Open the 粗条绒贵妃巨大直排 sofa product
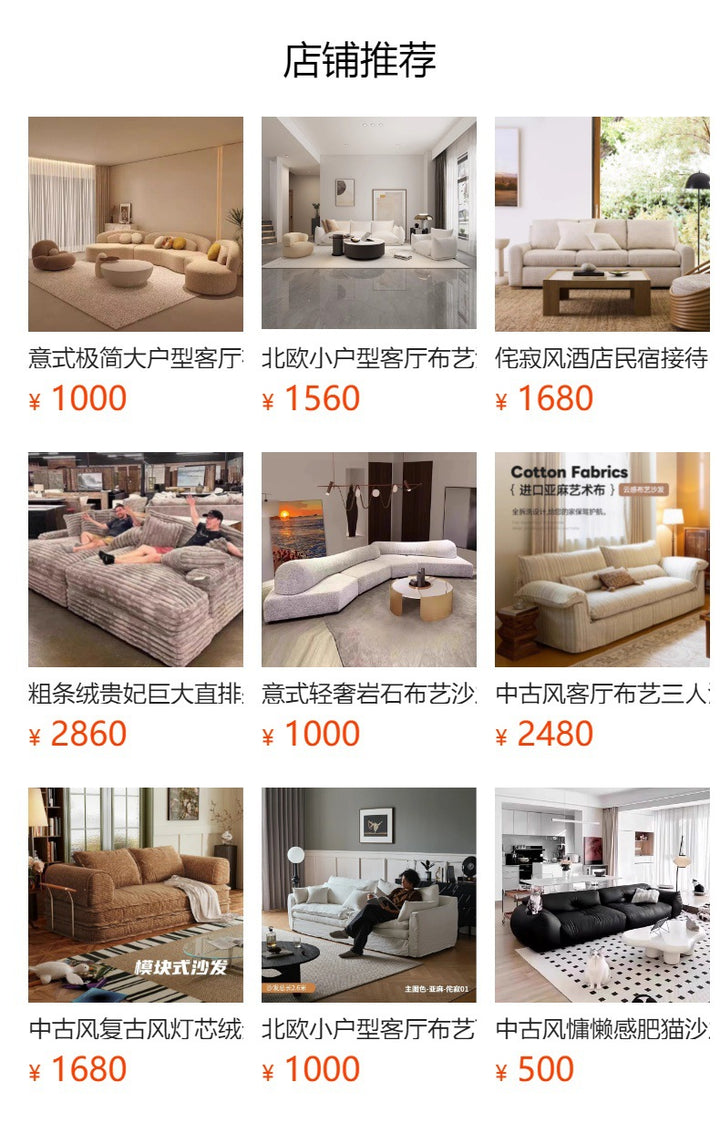The width and height of the screenshot is (720, 1123). (x=135, y=559)
